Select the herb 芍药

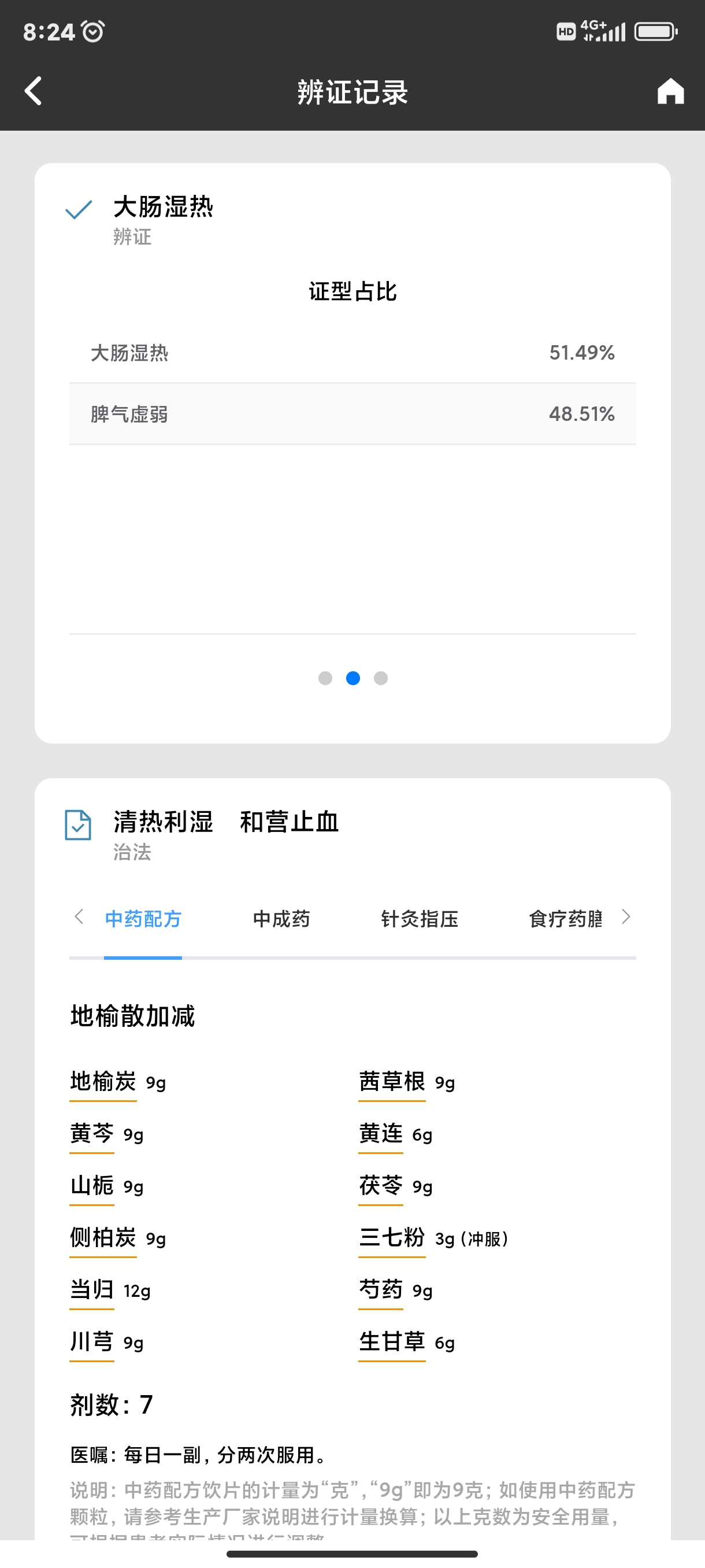coord(381,1290)
